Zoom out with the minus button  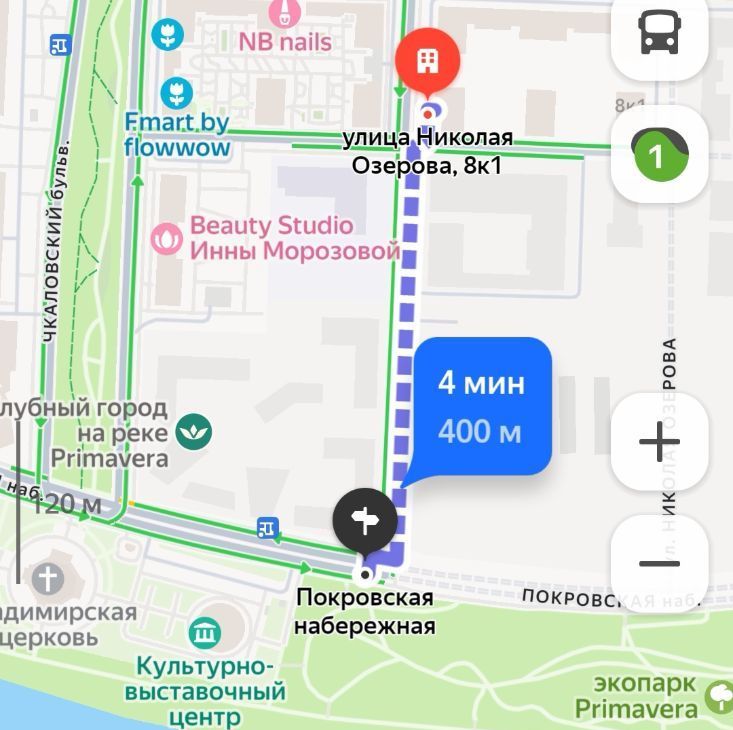point(659,563)
